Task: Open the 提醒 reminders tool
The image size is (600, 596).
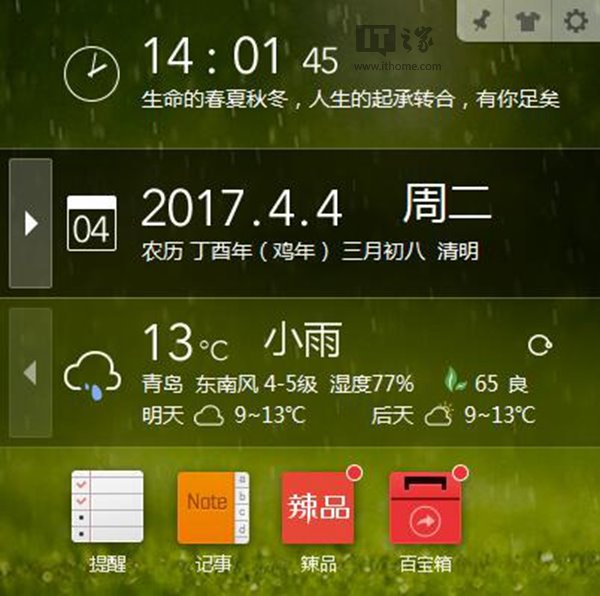Action: pos(107,507)
